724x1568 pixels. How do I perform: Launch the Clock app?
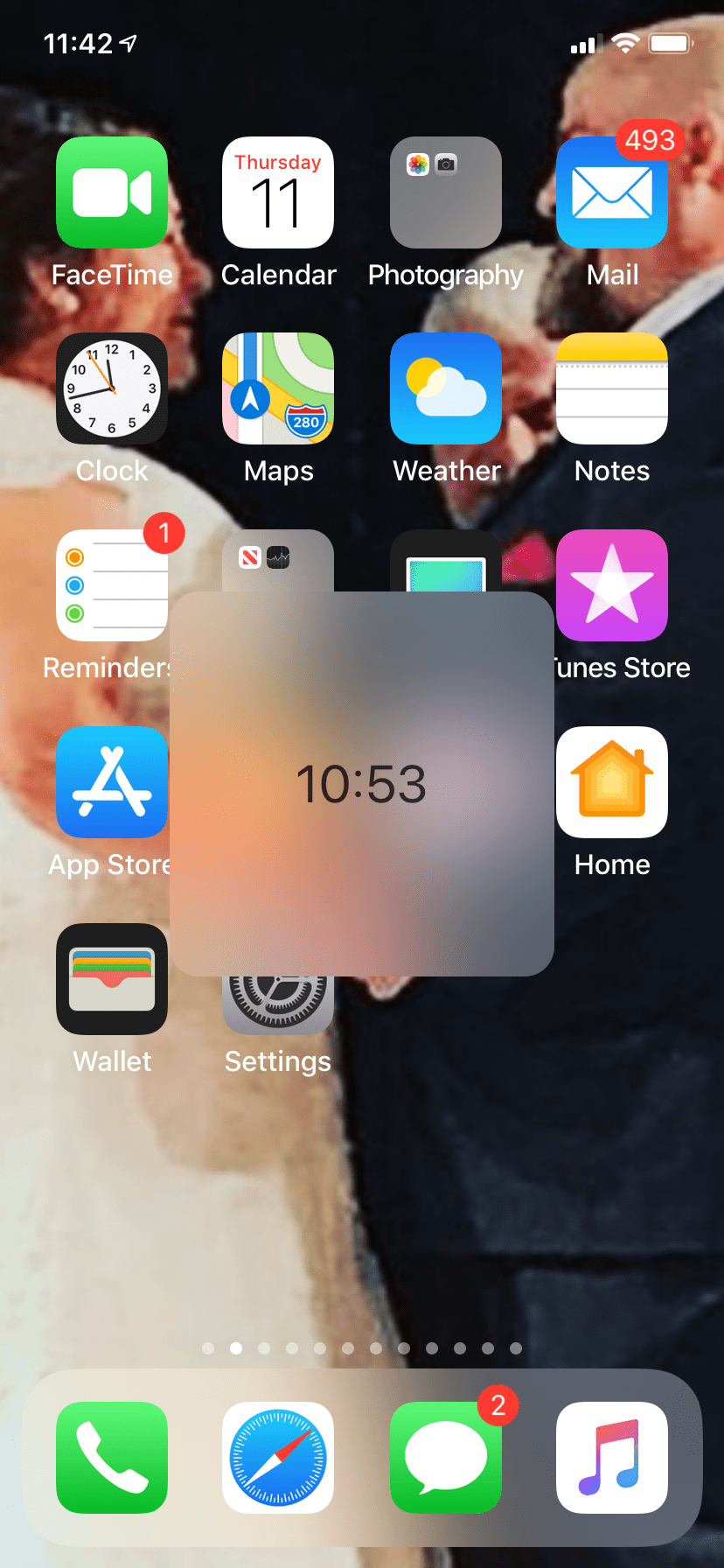tap(112, 388)
